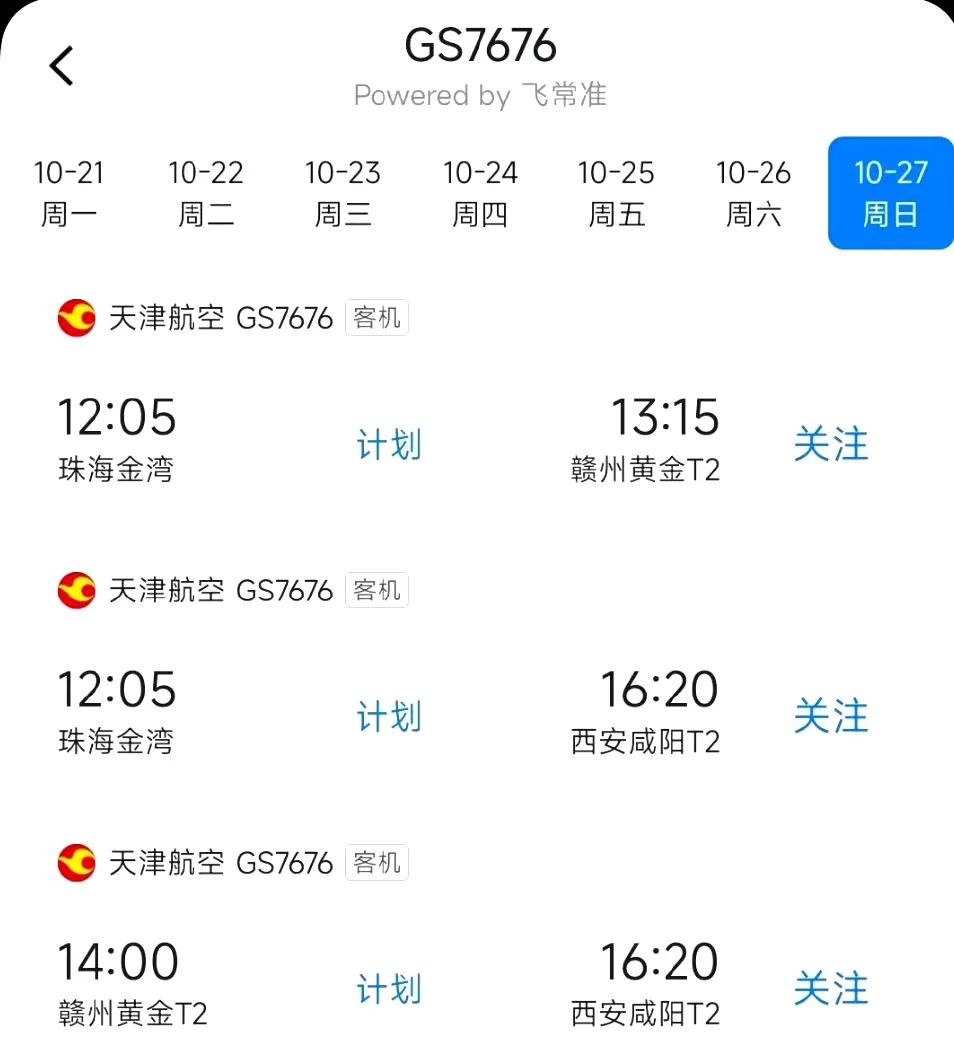Go back using the top-left arrow
Screen dimensions: 954x1057
coord(62,67)
